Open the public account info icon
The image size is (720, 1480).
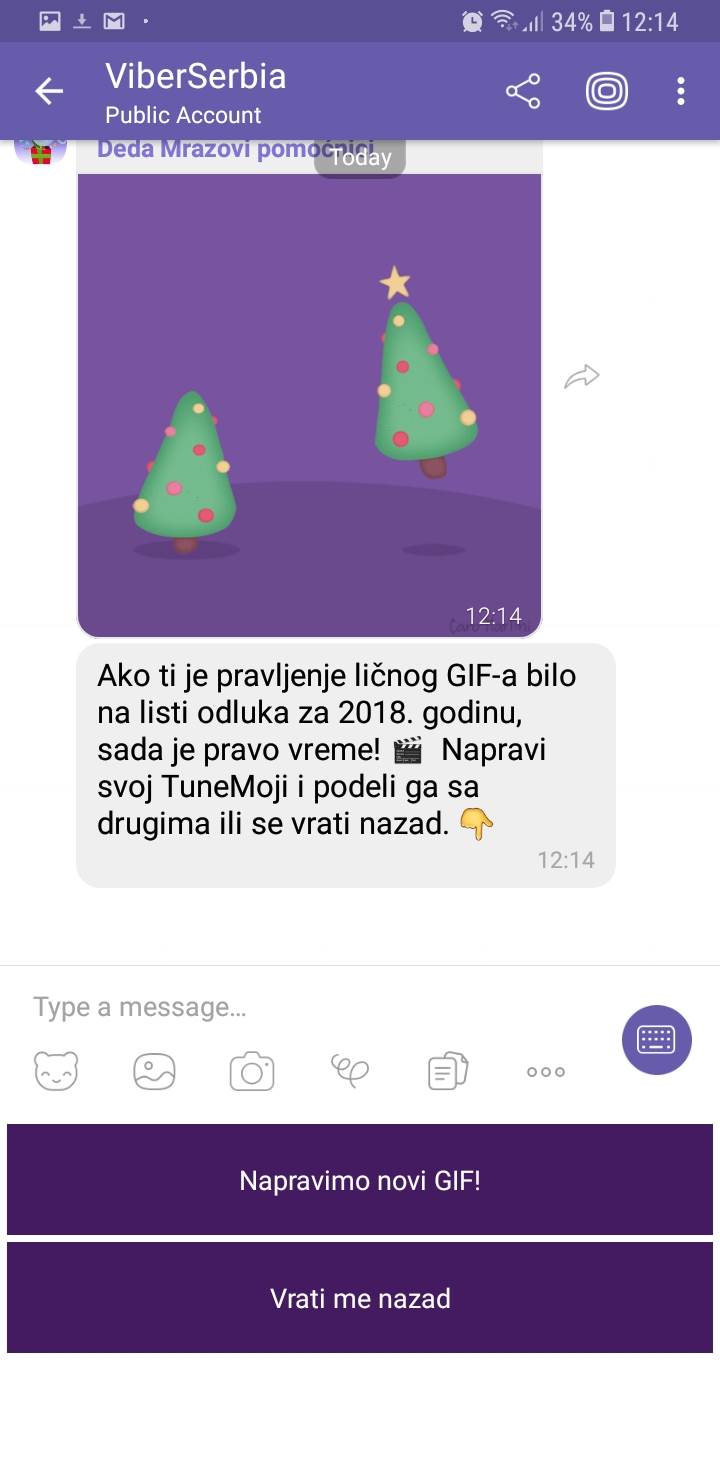pyautogui.click(x=606, y=92)
